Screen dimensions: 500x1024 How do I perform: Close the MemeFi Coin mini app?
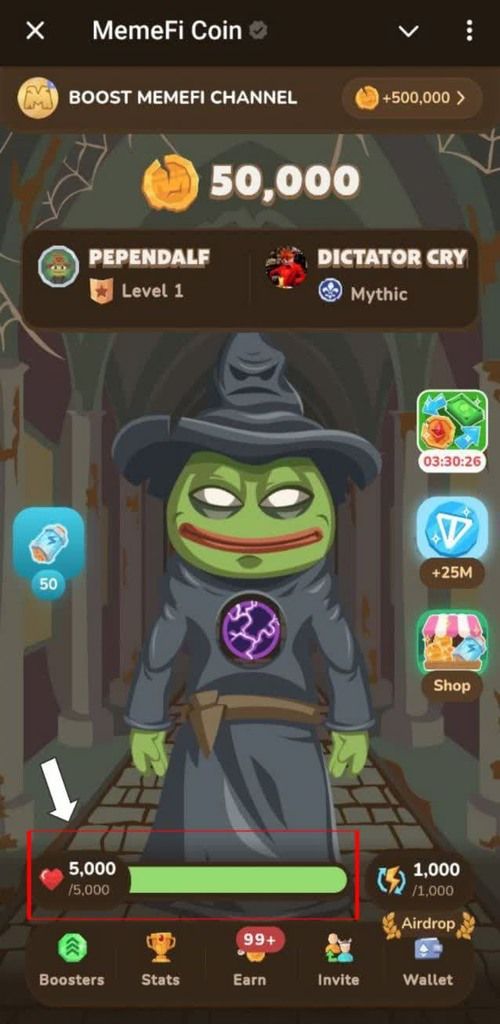pyautogui.click(x=35, y=31)
